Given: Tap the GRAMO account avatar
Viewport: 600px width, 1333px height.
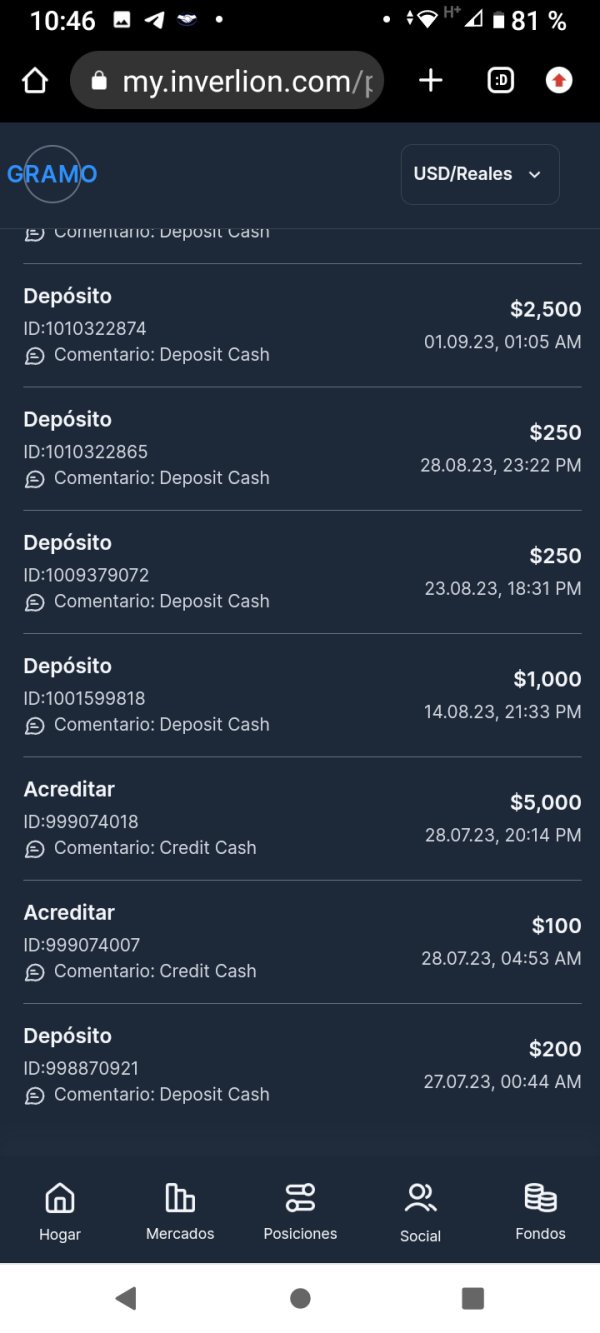Looking at the screenshot, I should pos(52,174).
